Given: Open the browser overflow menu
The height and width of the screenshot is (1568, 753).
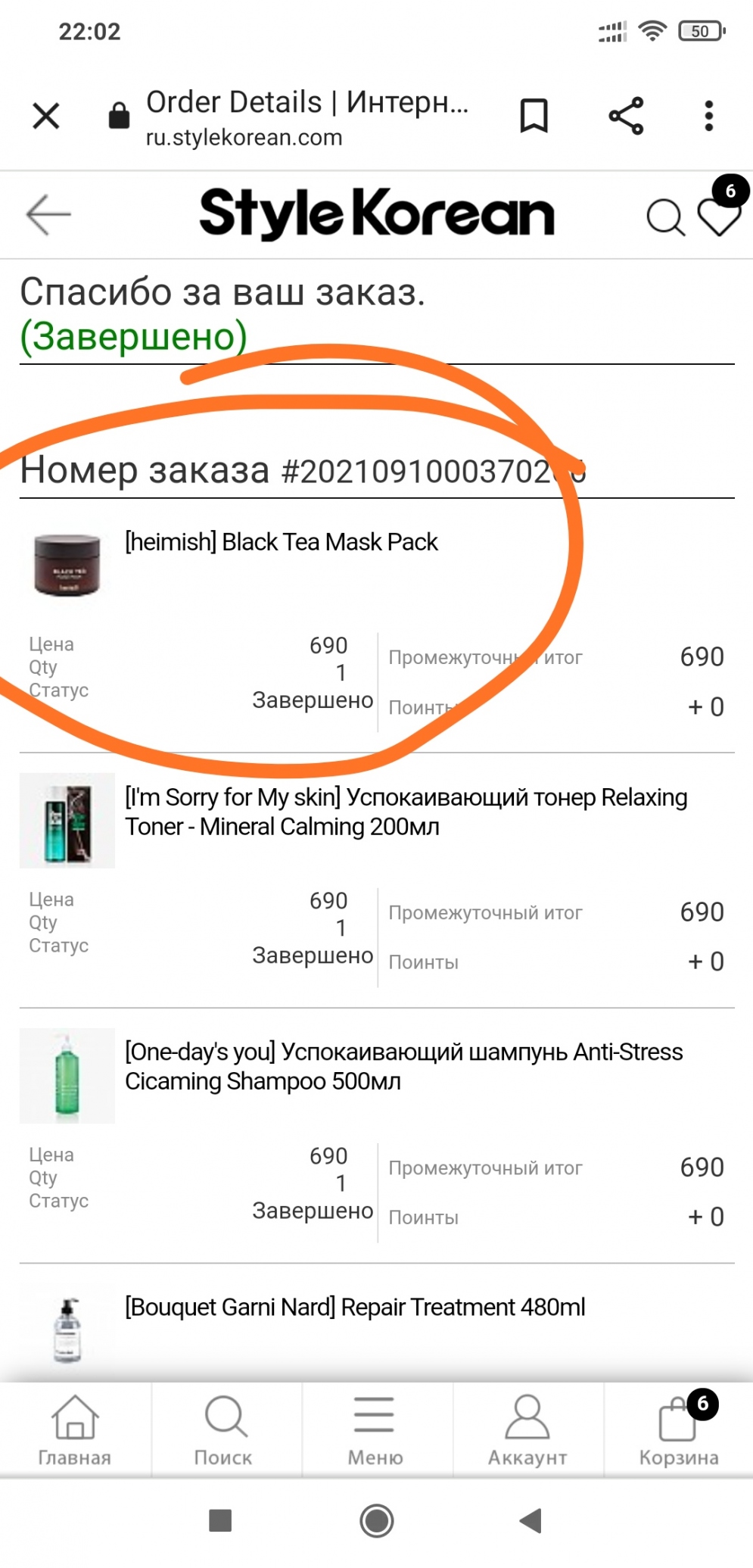Looking at the screenshot, I should click(x=708, y=116).
